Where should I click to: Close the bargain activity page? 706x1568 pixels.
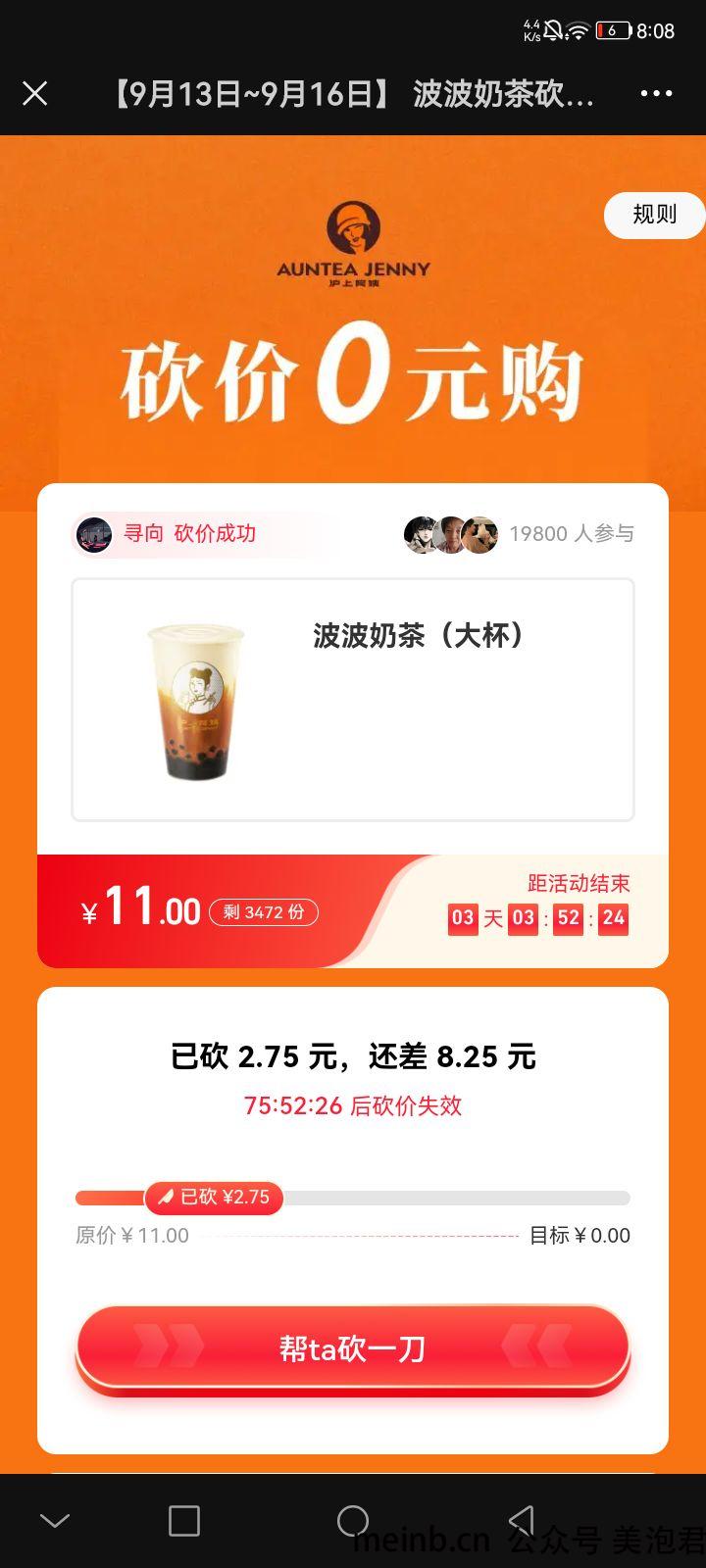[x=35, y=94]
